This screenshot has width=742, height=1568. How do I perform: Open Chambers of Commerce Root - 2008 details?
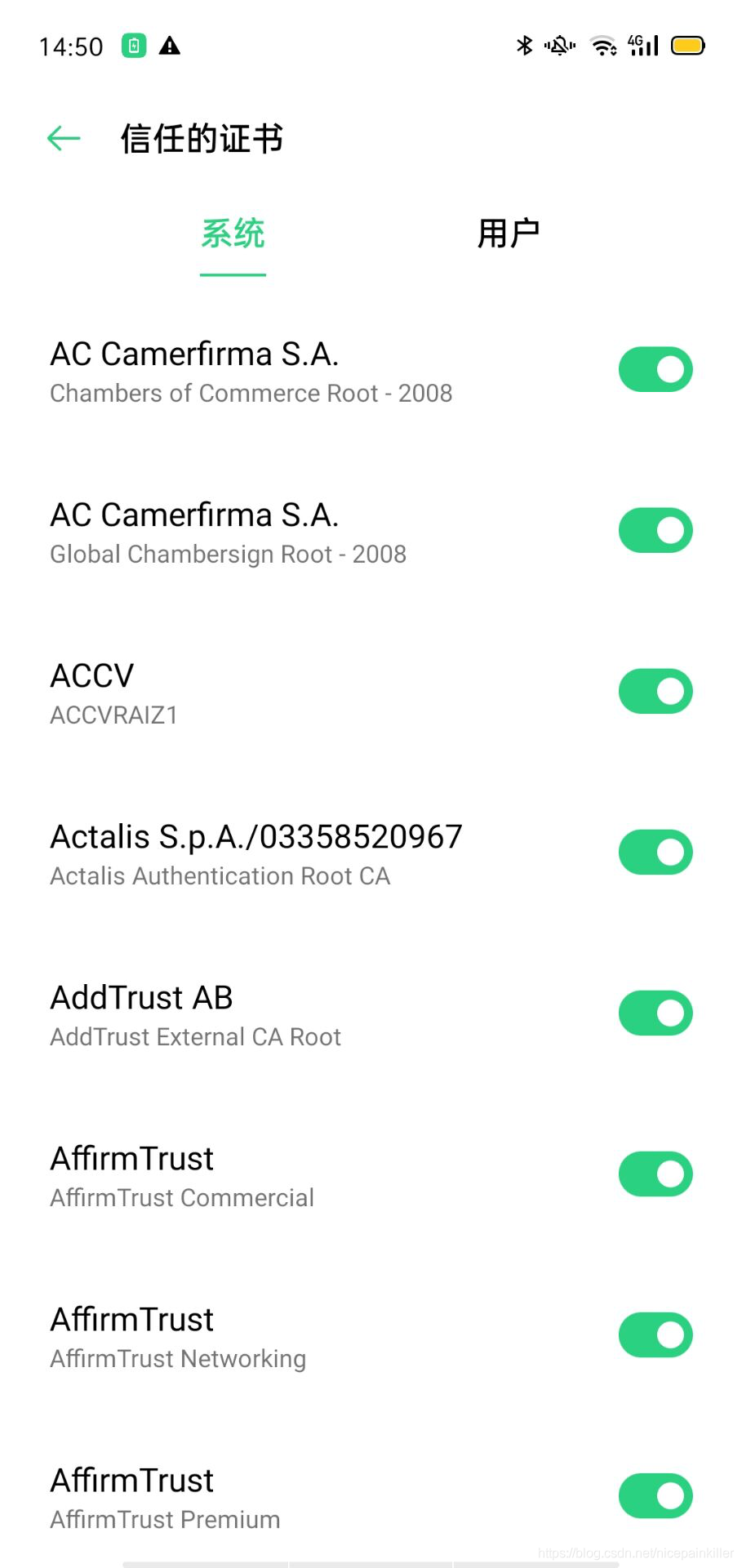click(251, 372)
